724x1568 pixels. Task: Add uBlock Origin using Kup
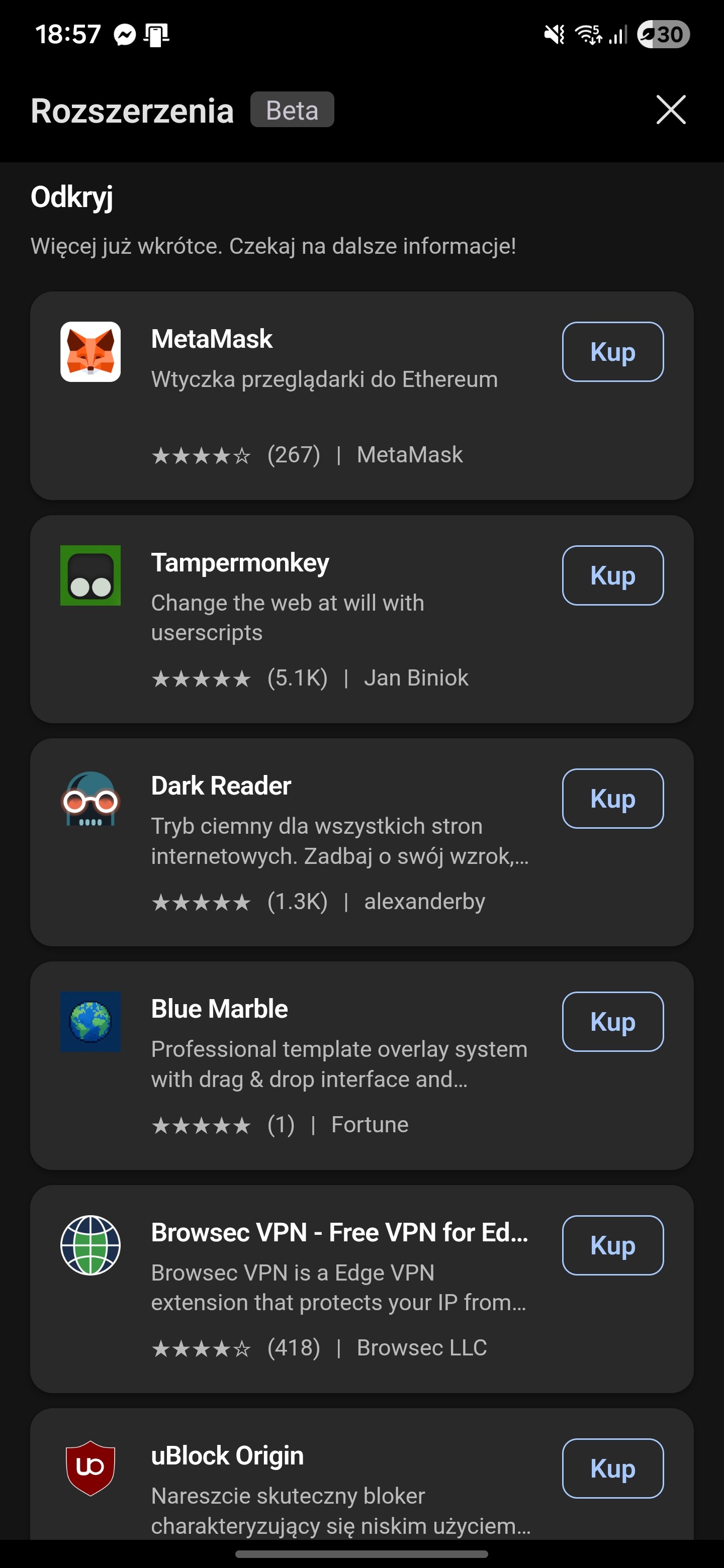(x=612, y=1468)
